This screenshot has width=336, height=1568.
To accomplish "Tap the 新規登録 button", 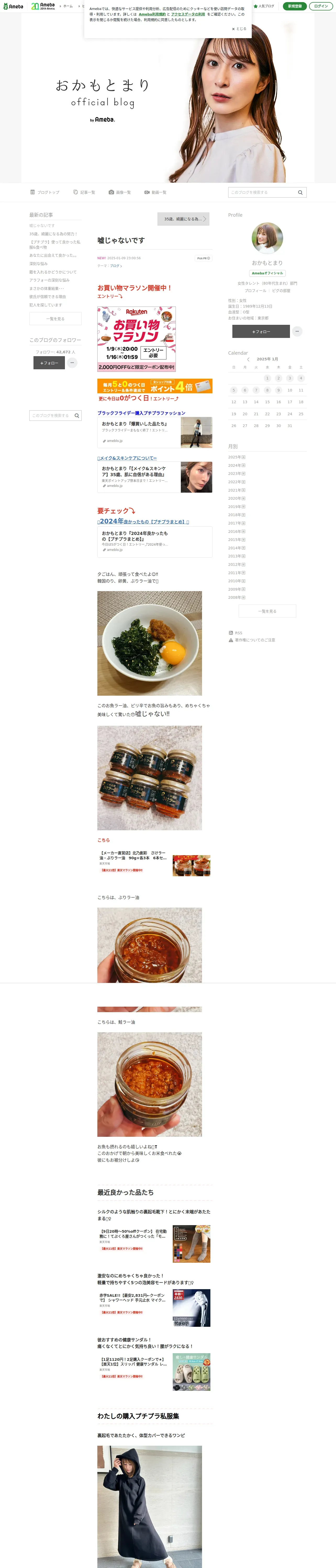I will coord(295,6).
